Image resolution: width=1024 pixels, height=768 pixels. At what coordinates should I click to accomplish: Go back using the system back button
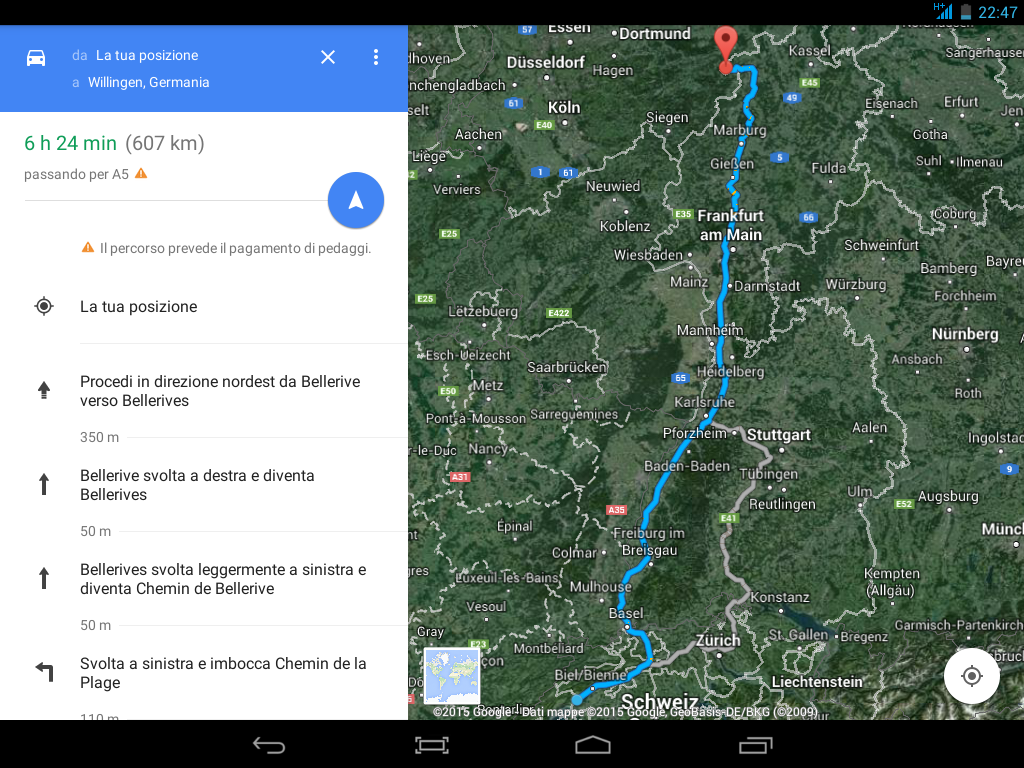(x=269, y=745)
